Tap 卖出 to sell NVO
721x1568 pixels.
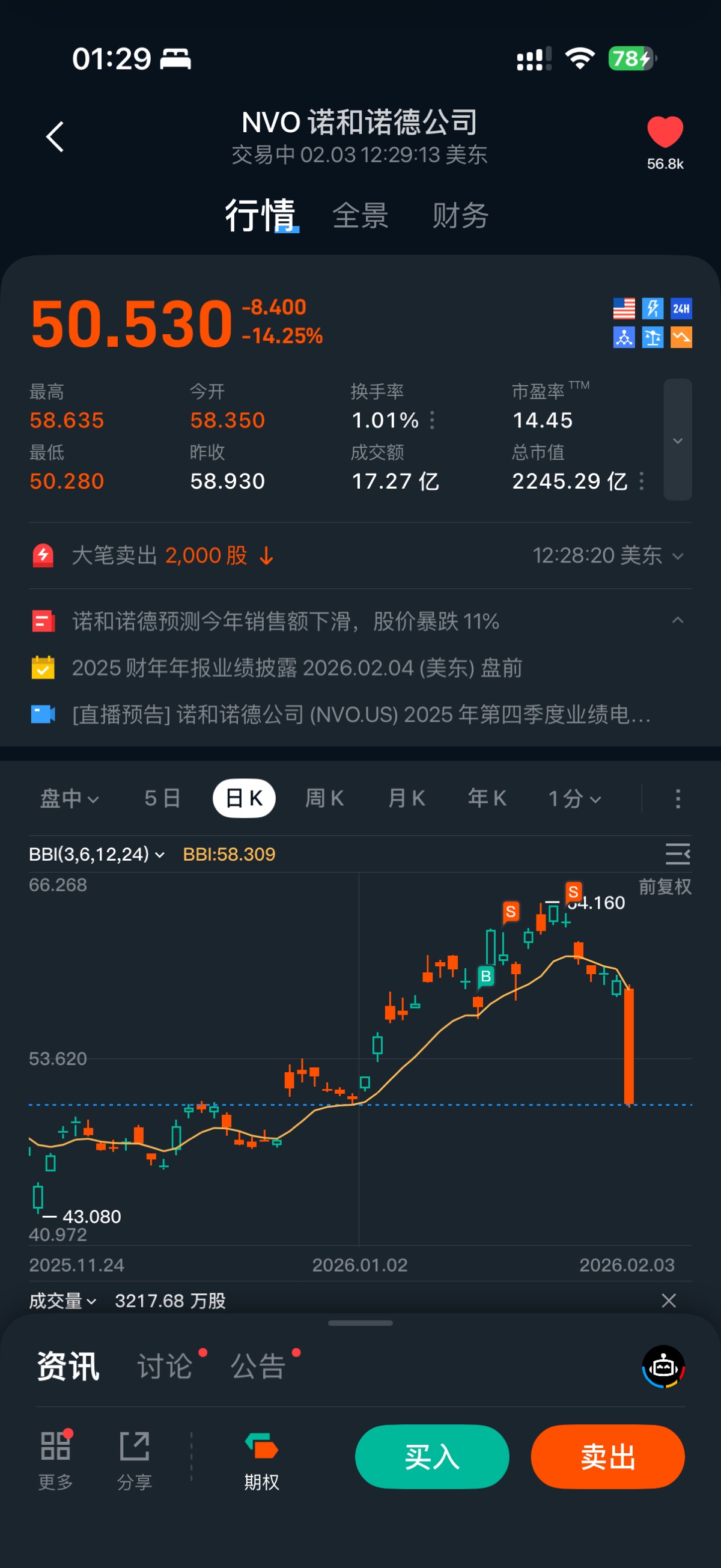click(x=607, y=1457)
